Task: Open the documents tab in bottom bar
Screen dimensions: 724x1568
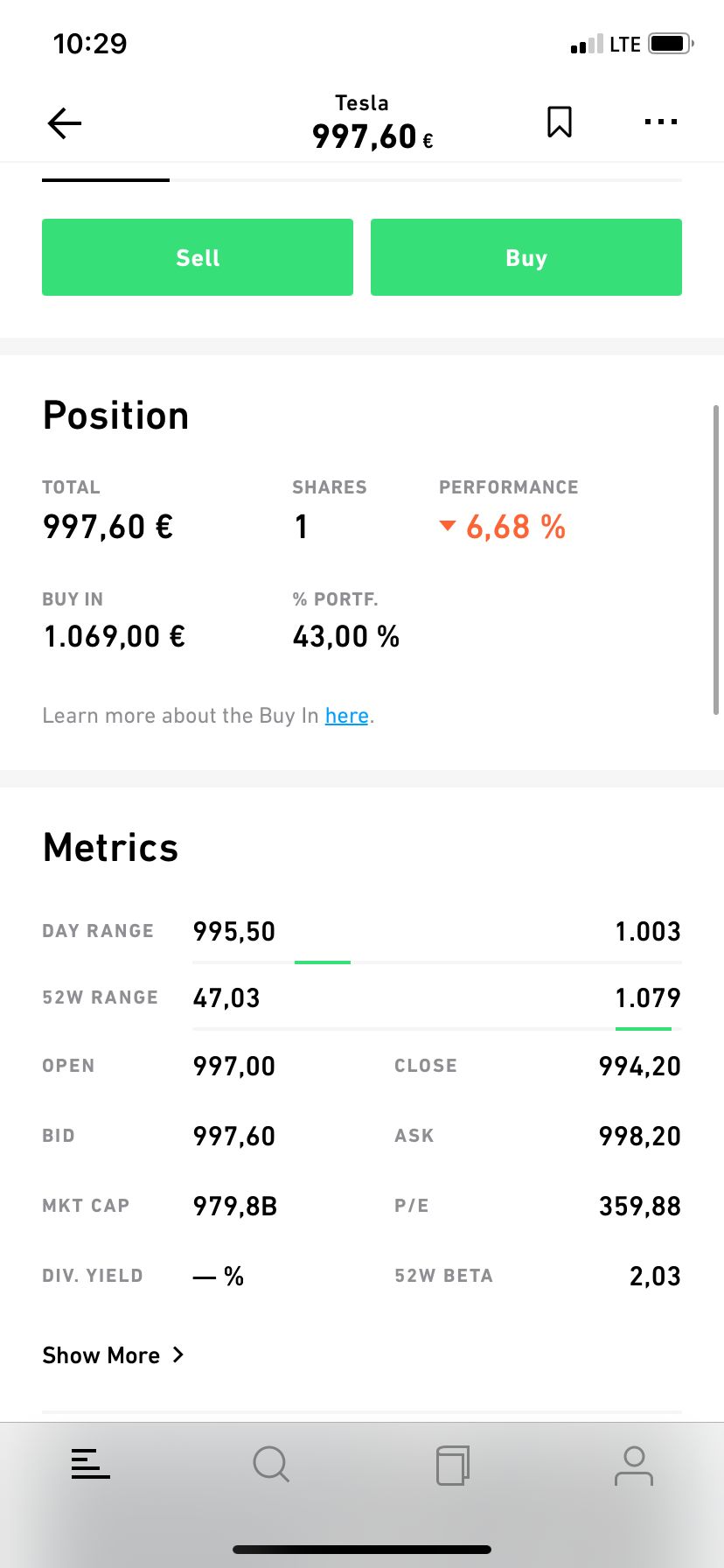Action: tap(453, 1465)
